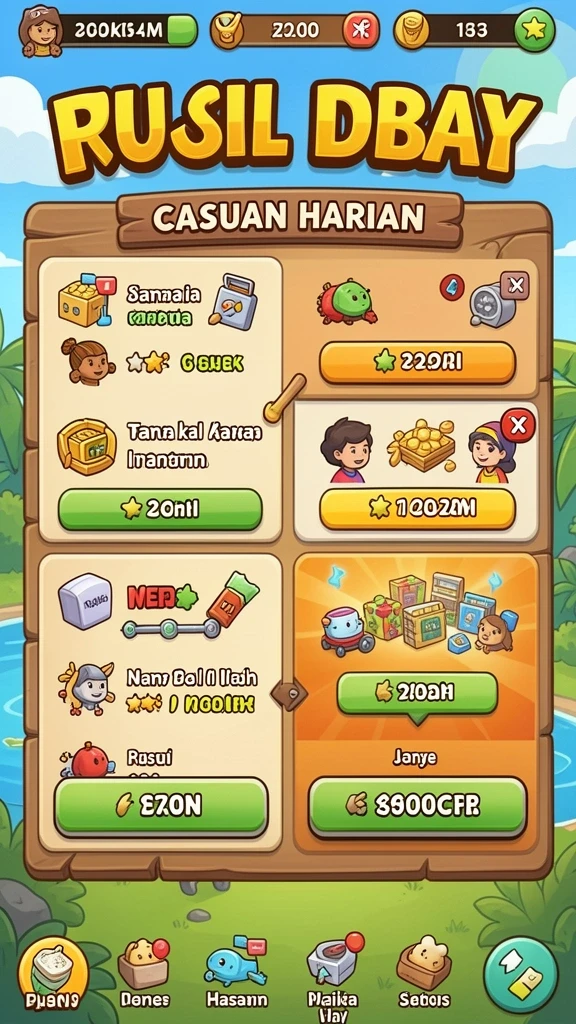Tap the yellow 1002M star button
This screenshot has width=576, height=1024.
click(x=417, y=508)
